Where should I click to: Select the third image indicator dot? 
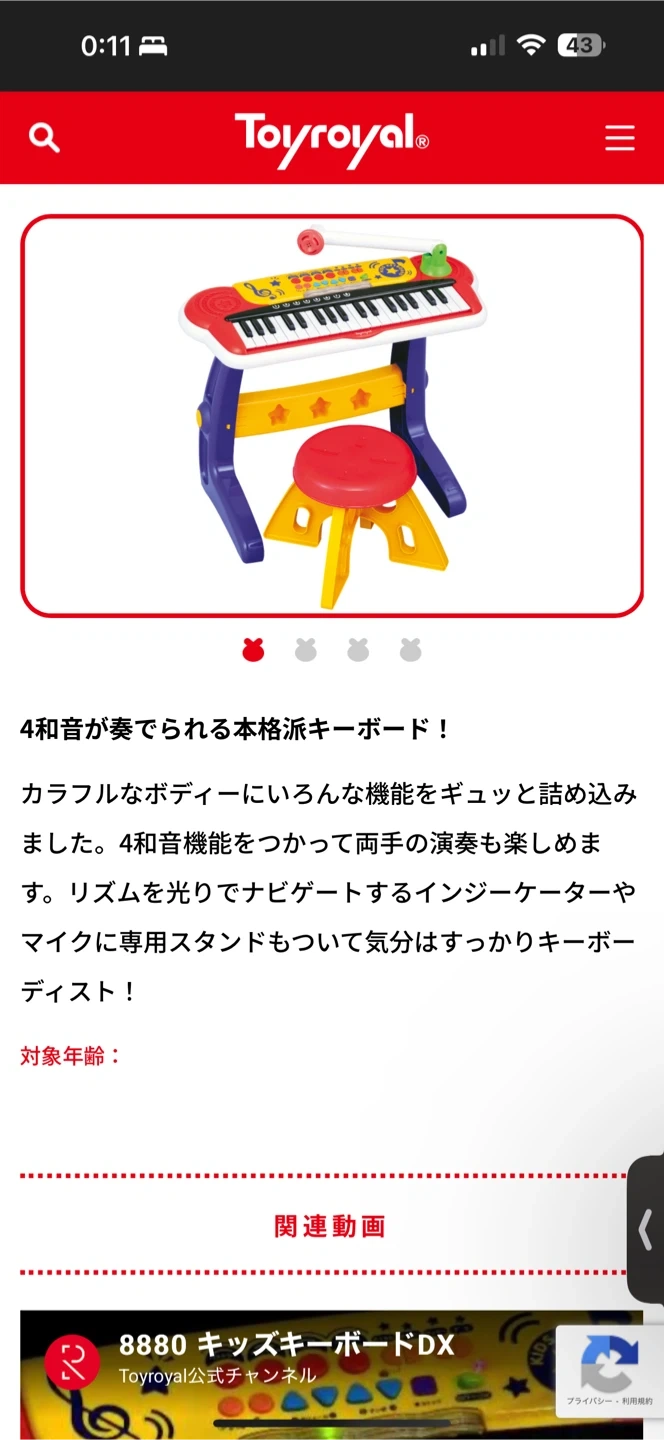point(358,651)
